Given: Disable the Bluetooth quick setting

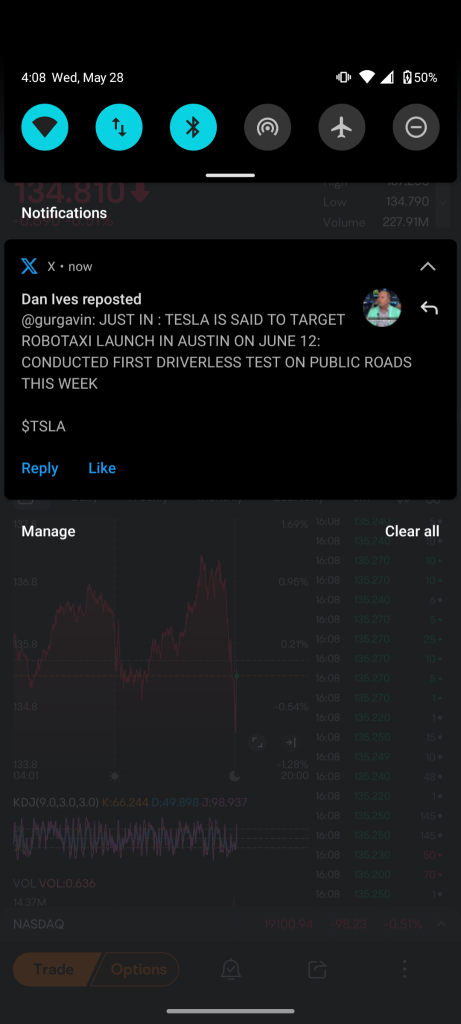Looking at the screenshot, I should click(193, 127).
